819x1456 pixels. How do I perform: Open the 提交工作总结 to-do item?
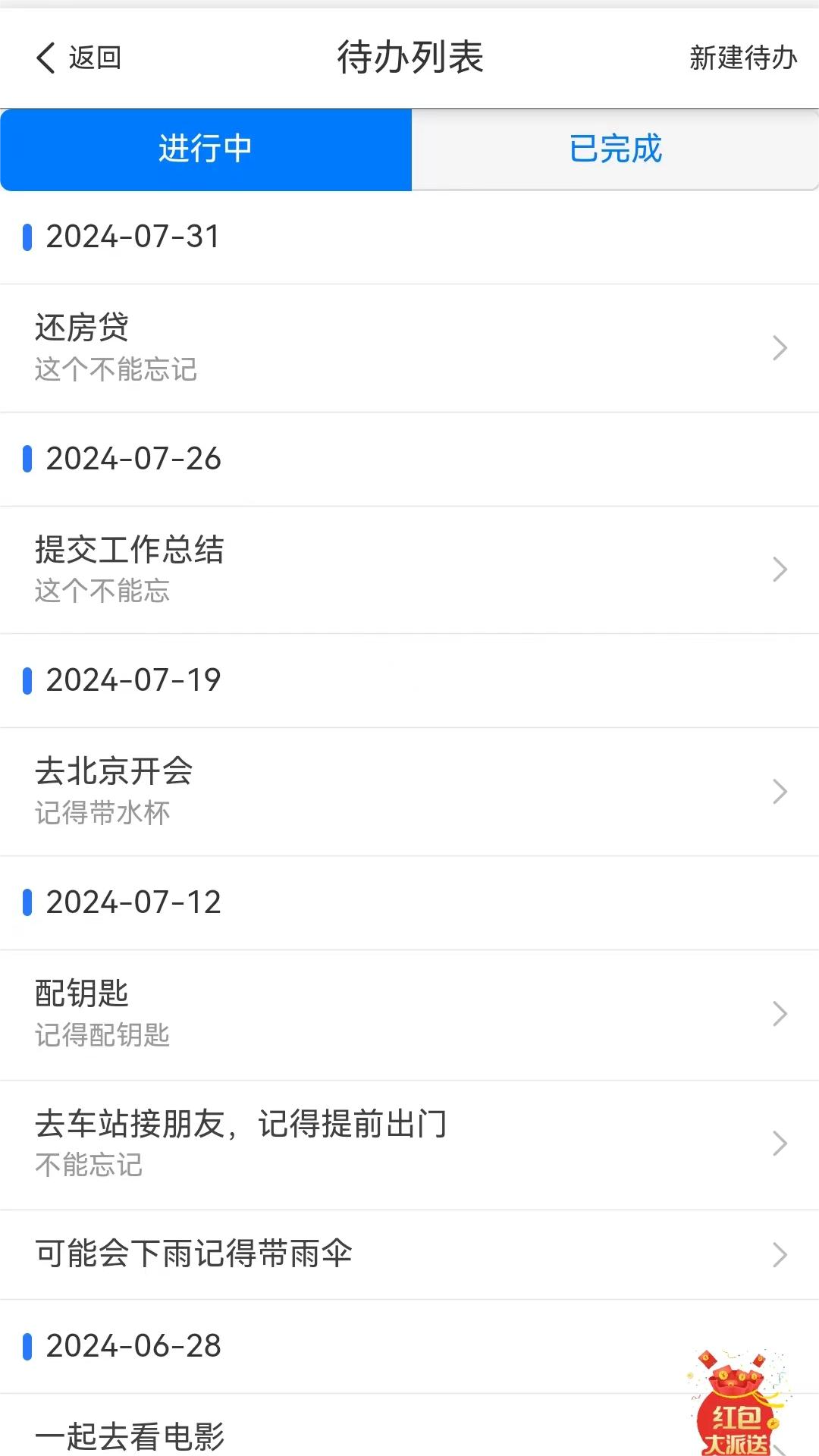point(409,570)
